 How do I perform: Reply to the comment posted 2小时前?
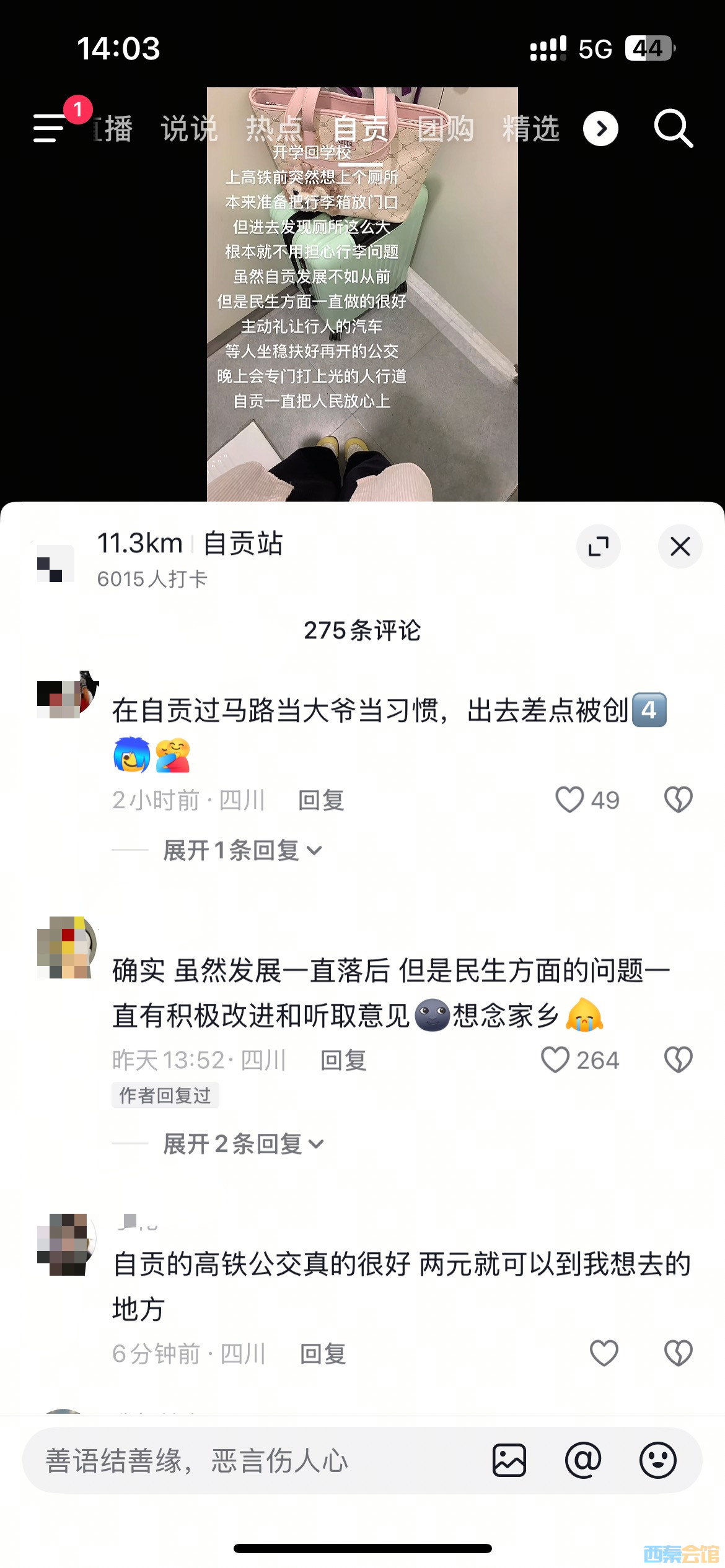321,800
